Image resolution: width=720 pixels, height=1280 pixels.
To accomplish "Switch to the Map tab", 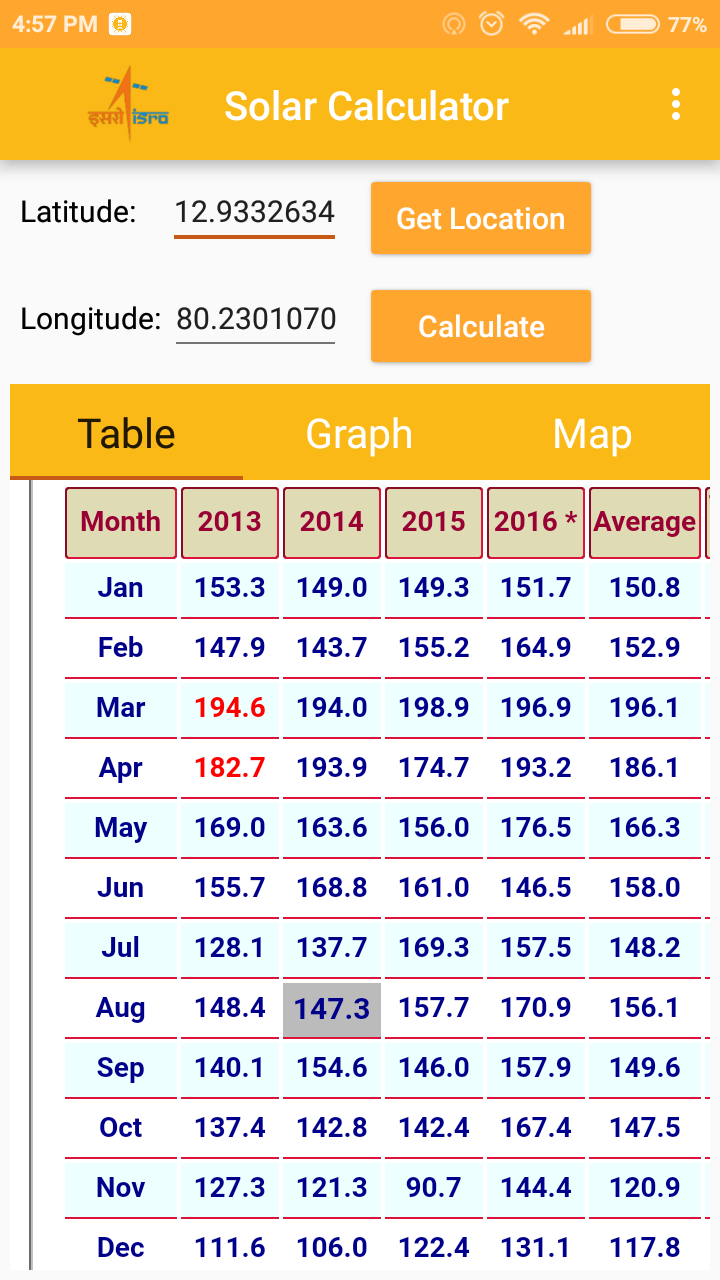I will [592, 434].
